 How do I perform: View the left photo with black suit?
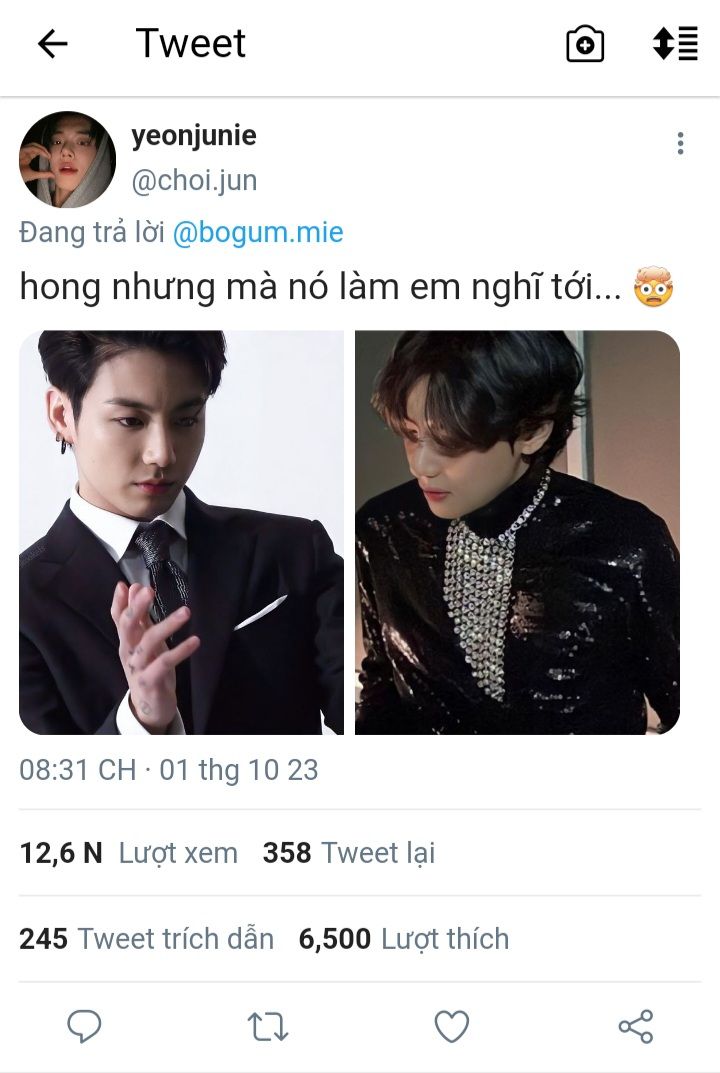[x=181, y=532]
